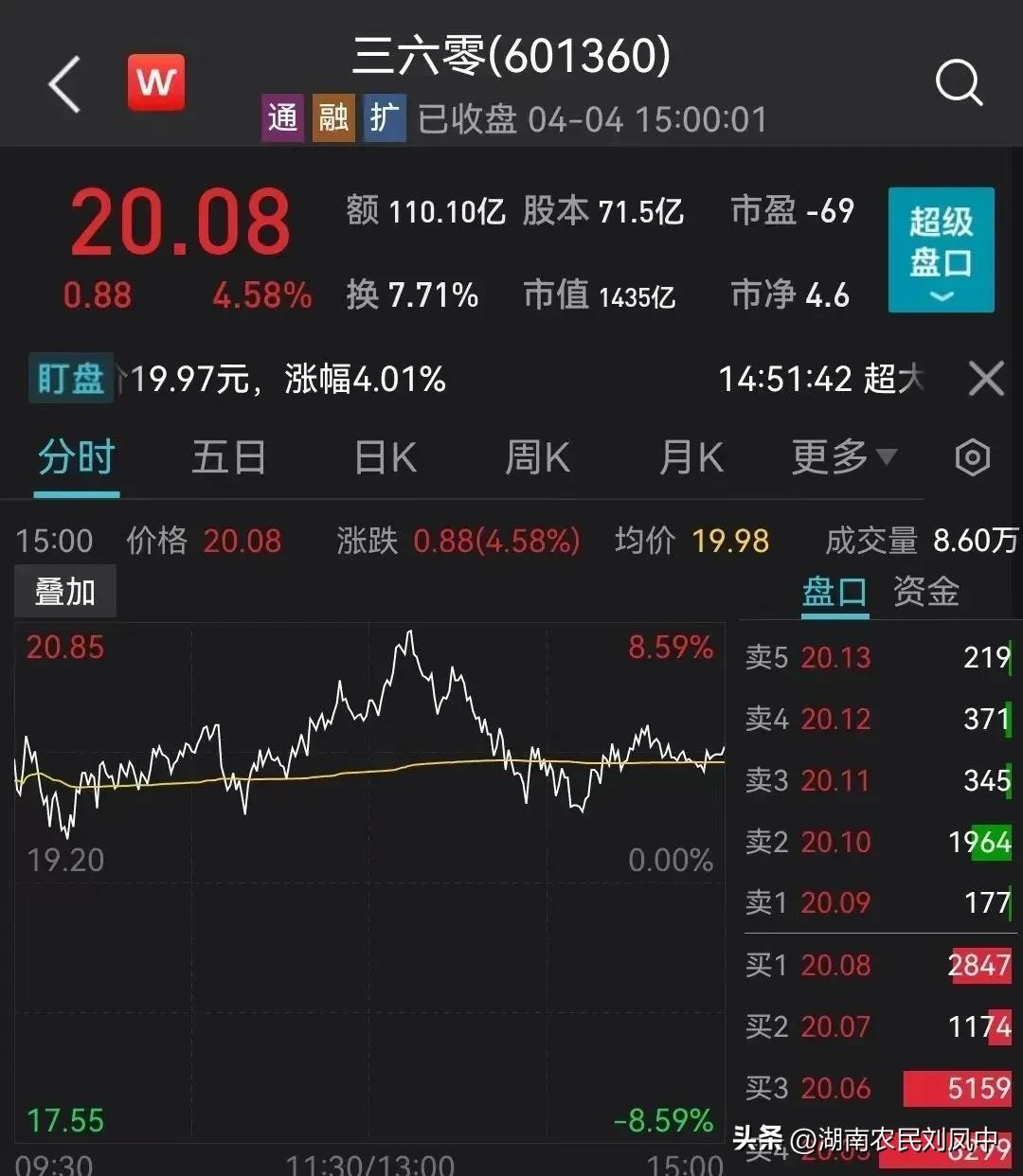Switch to the 资金 funds view
1023x1176 pixels.
click(x=925, y=593)
